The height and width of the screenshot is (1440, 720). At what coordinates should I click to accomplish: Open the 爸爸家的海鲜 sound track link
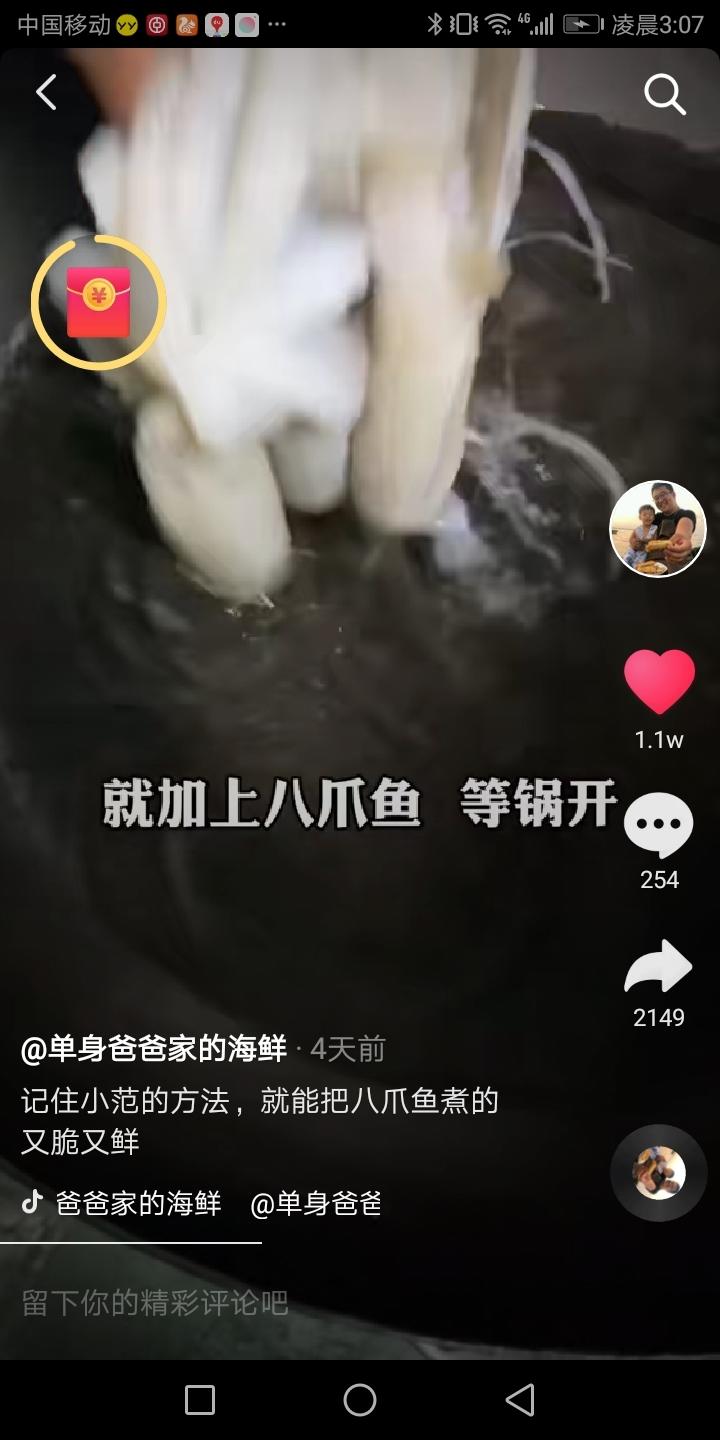coord(138,1203)
